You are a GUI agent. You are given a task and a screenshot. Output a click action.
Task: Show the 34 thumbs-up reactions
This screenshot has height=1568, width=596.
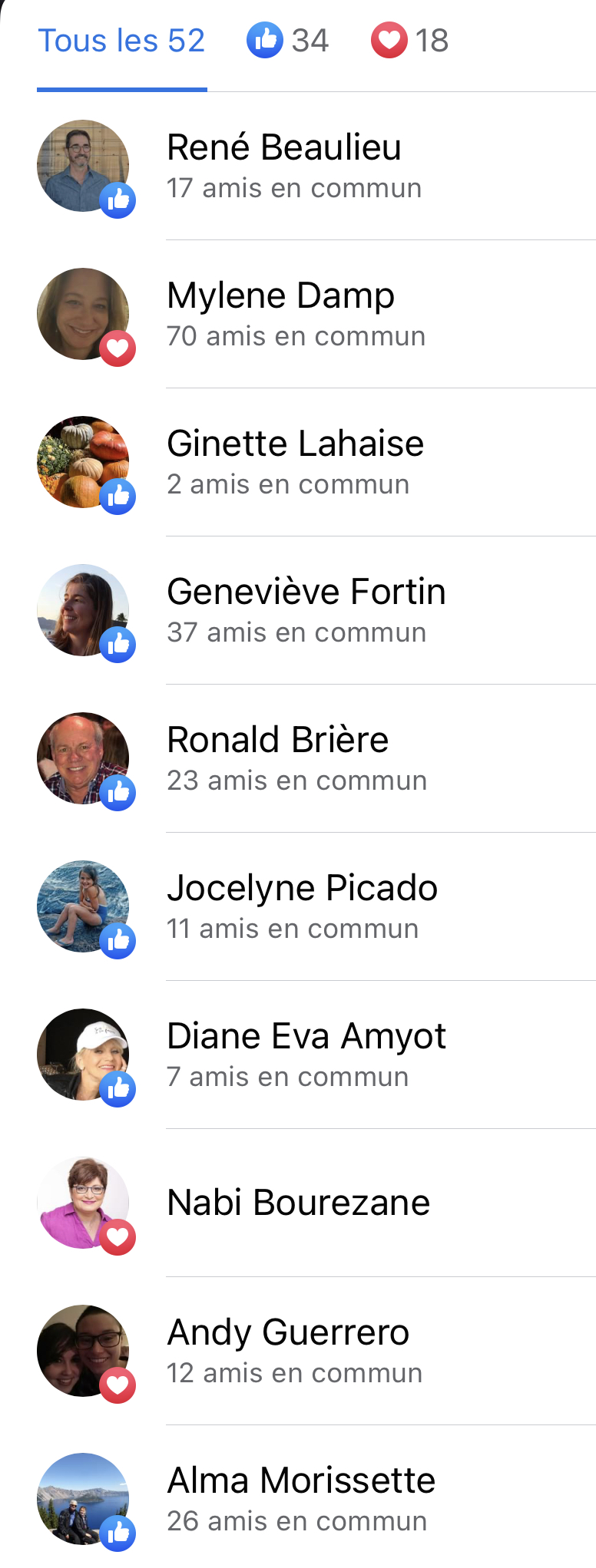pos(288,41)
